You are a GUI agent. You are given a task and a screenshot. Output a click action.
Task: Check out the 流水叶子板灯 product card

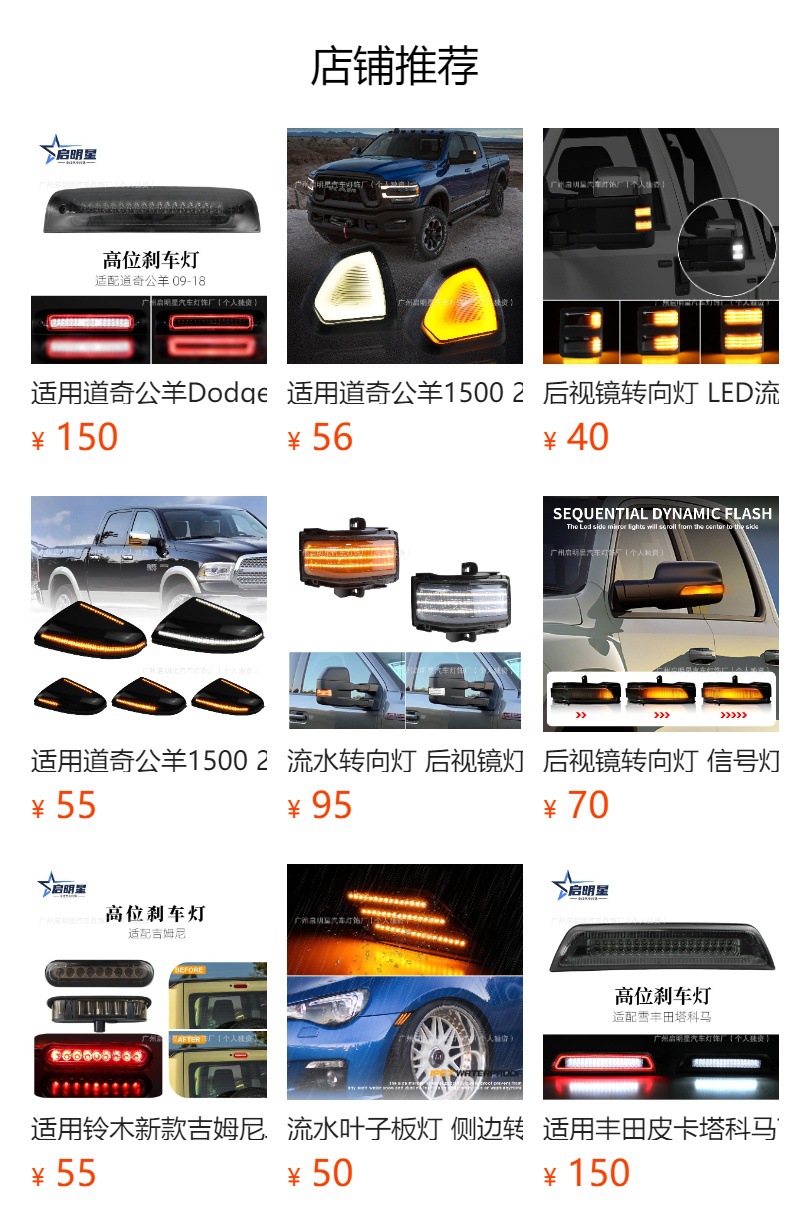[x=405, y=982]
